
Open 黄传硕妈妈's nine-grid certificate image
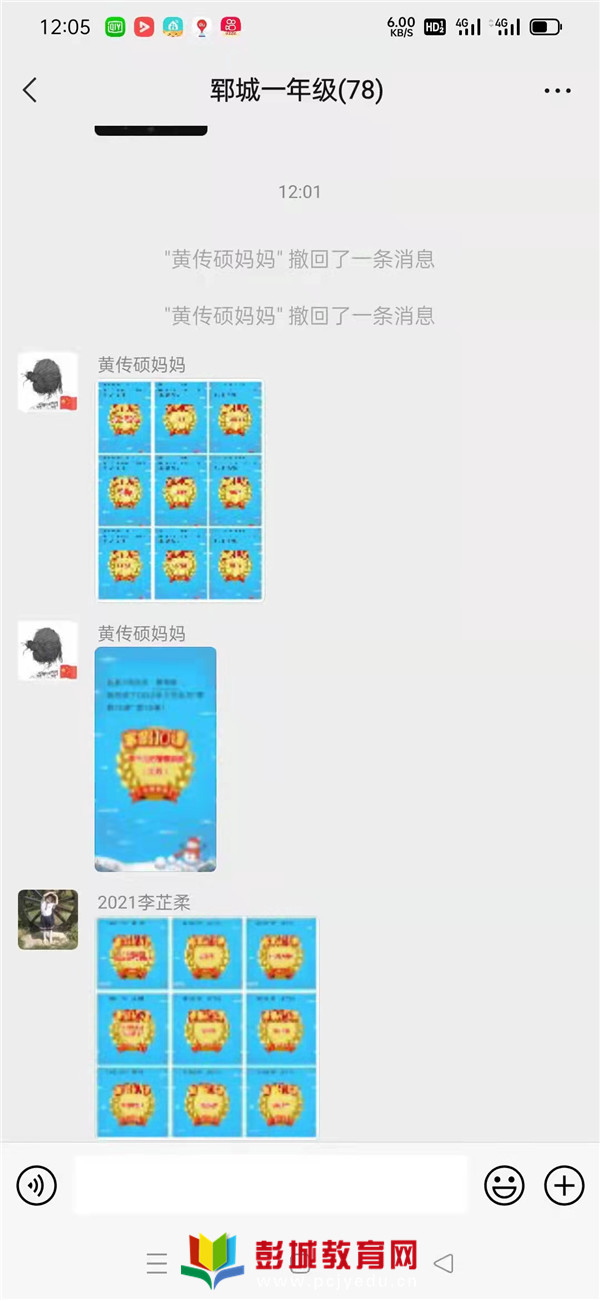pyautogui.click(x=180, y=490)
